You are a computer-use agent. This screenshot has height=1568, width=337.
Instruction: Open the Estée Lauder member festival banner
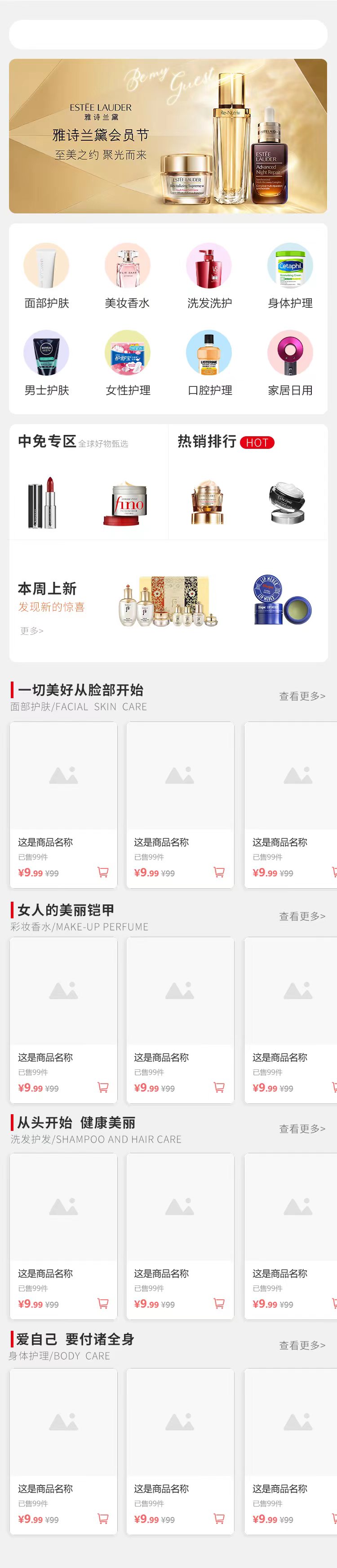(x=168, y=136)
